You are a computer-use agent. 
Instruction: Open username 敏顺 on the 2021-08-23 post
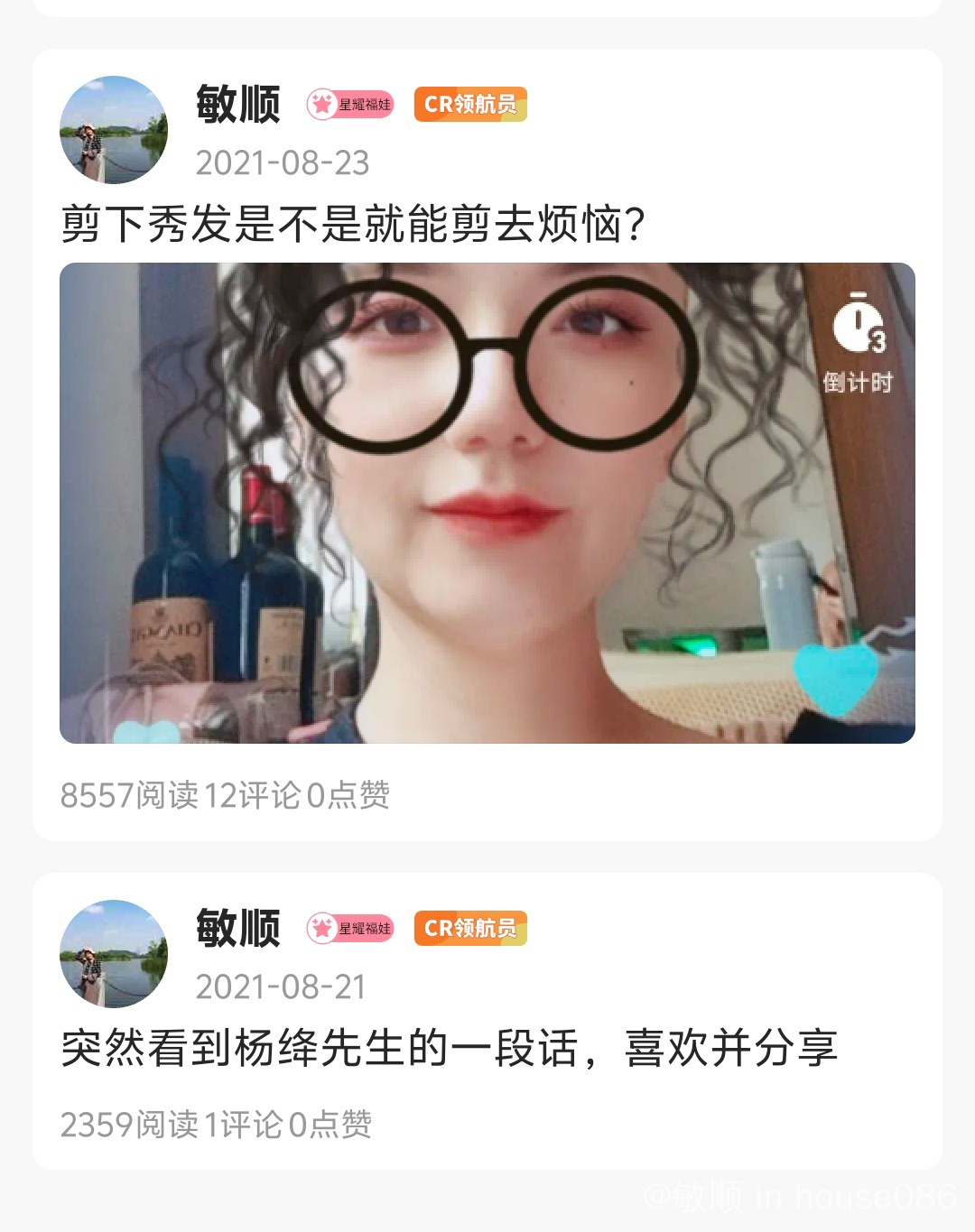(238, 105)
